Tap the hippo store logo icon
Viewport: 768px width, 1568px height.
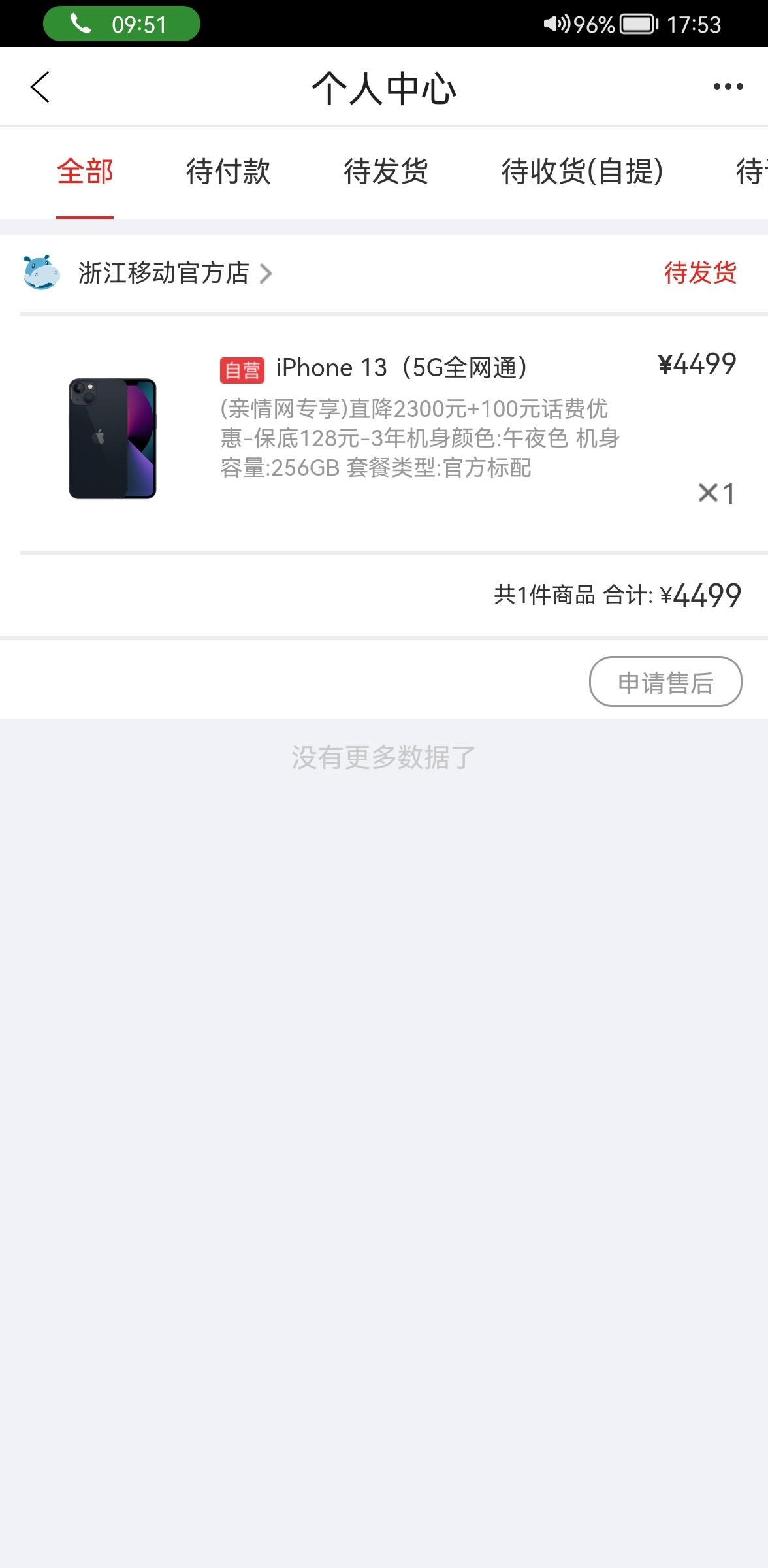(x=41, y=274)
